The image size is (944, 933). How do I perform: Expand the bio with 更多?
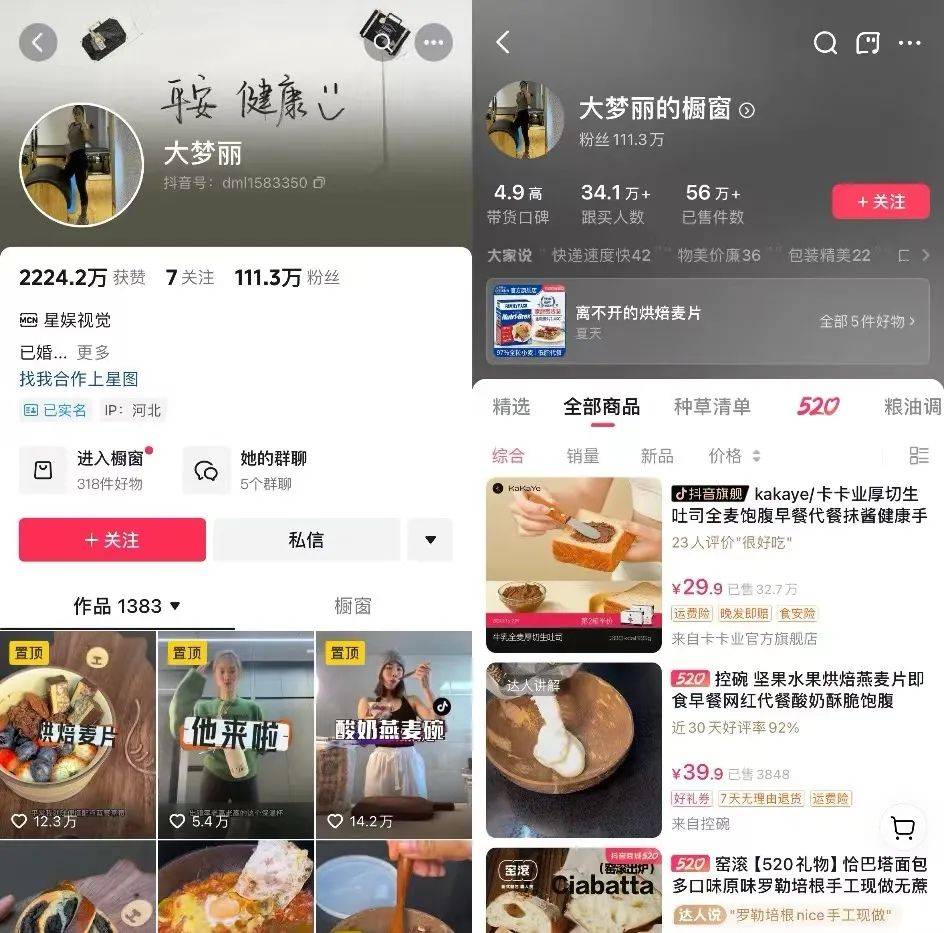click(x=93, y=352)
